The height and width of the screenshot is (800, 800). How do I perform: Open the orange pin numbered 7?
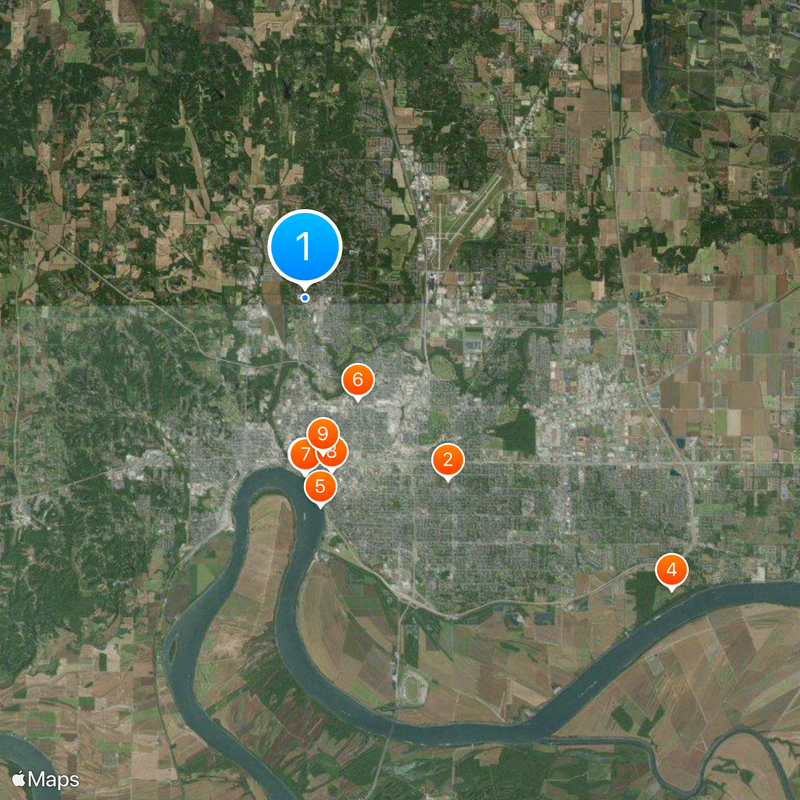302,455
